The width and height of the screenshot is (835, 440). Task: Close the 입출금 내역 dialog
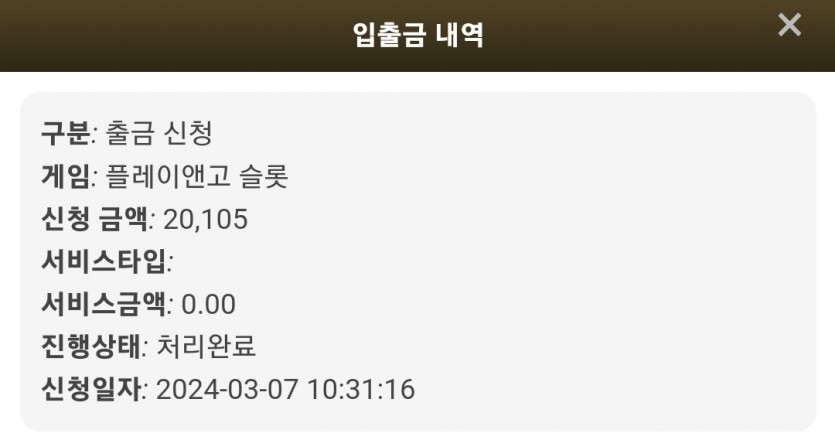(789, 25)
